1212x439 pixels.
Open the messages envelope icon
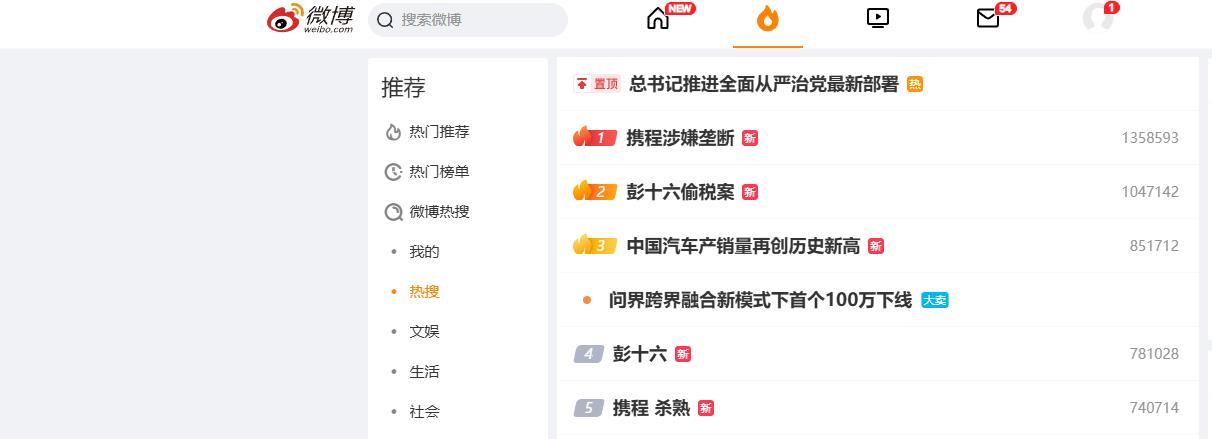988,19
